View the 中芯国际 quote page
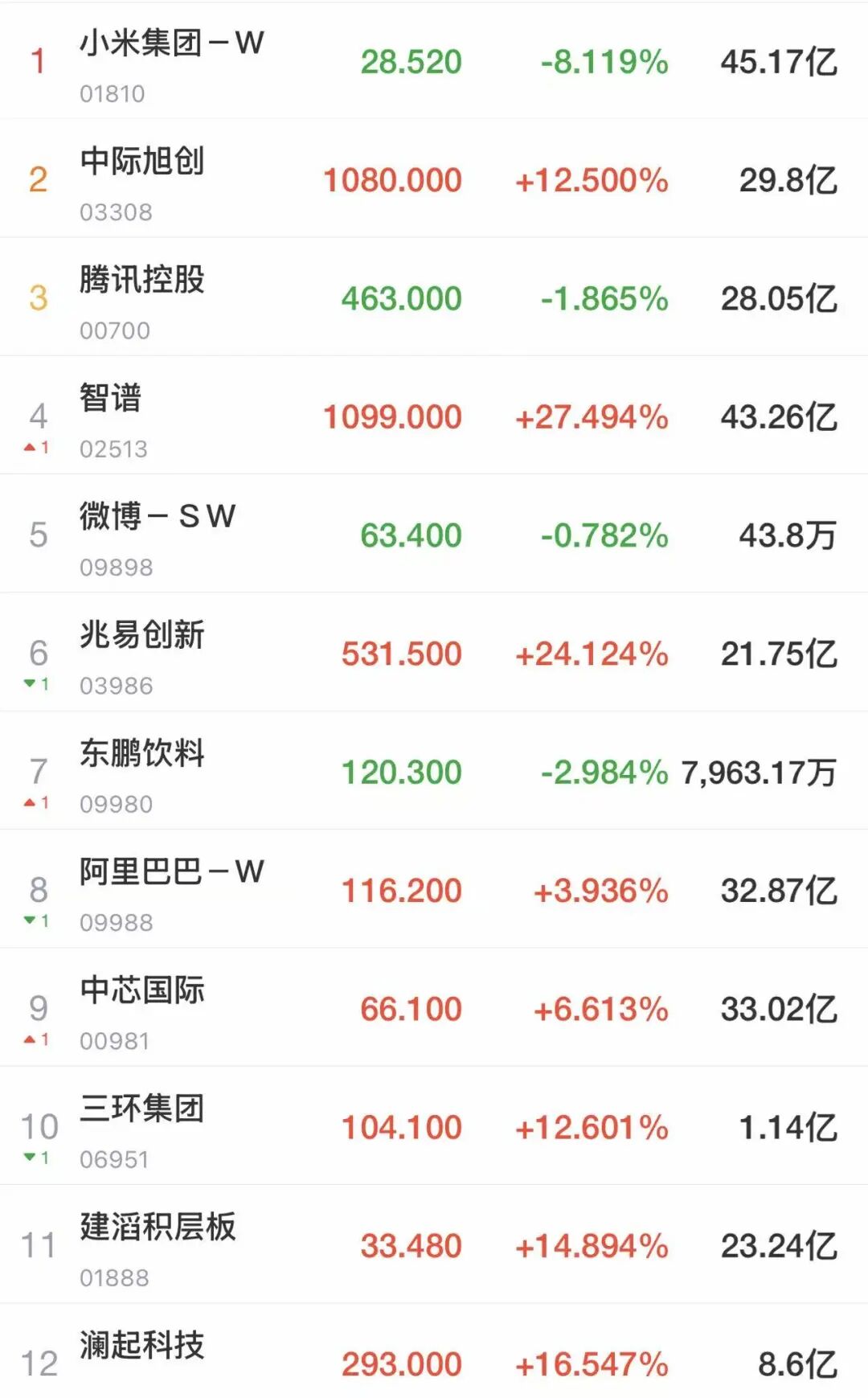868x1398 pixels. click(434, 1006)
